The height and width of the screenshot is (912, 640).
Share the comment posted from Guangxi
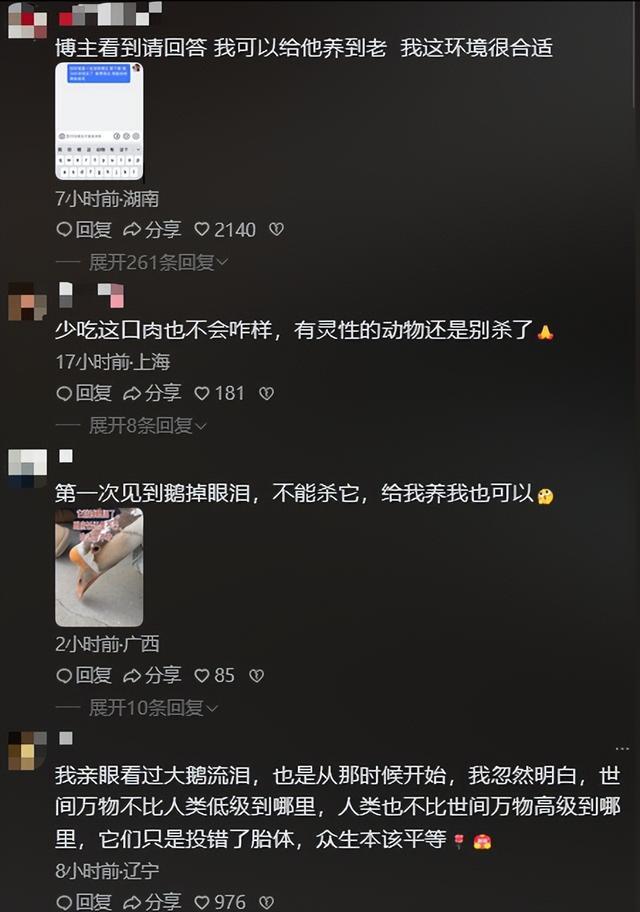coord(152,675)
